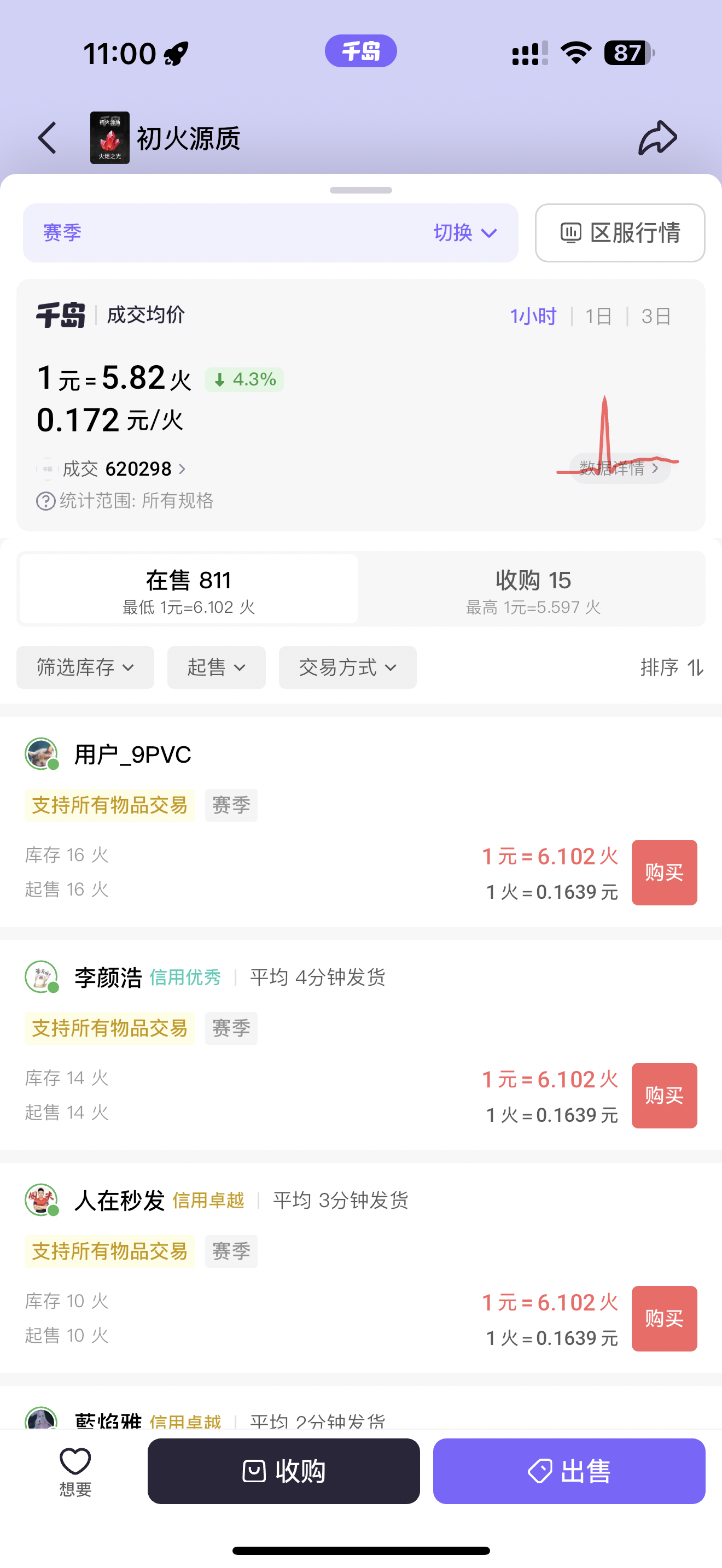Switch price chart to 1小时
Screen dimensions: 722x1568
tap(533, 316)
